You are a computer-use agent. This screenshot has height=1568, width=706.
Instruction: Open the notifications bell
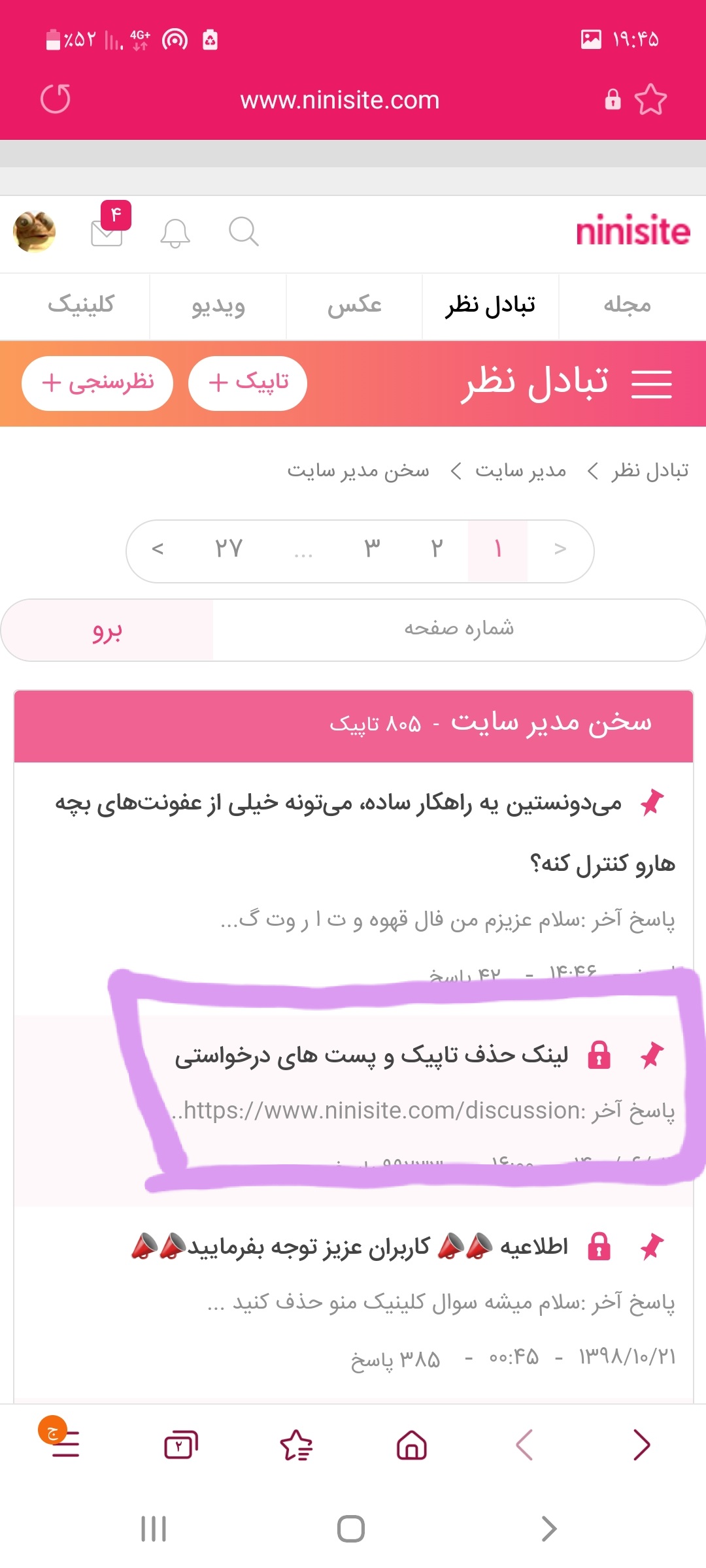pyautogui.click(x=175, y=233)
